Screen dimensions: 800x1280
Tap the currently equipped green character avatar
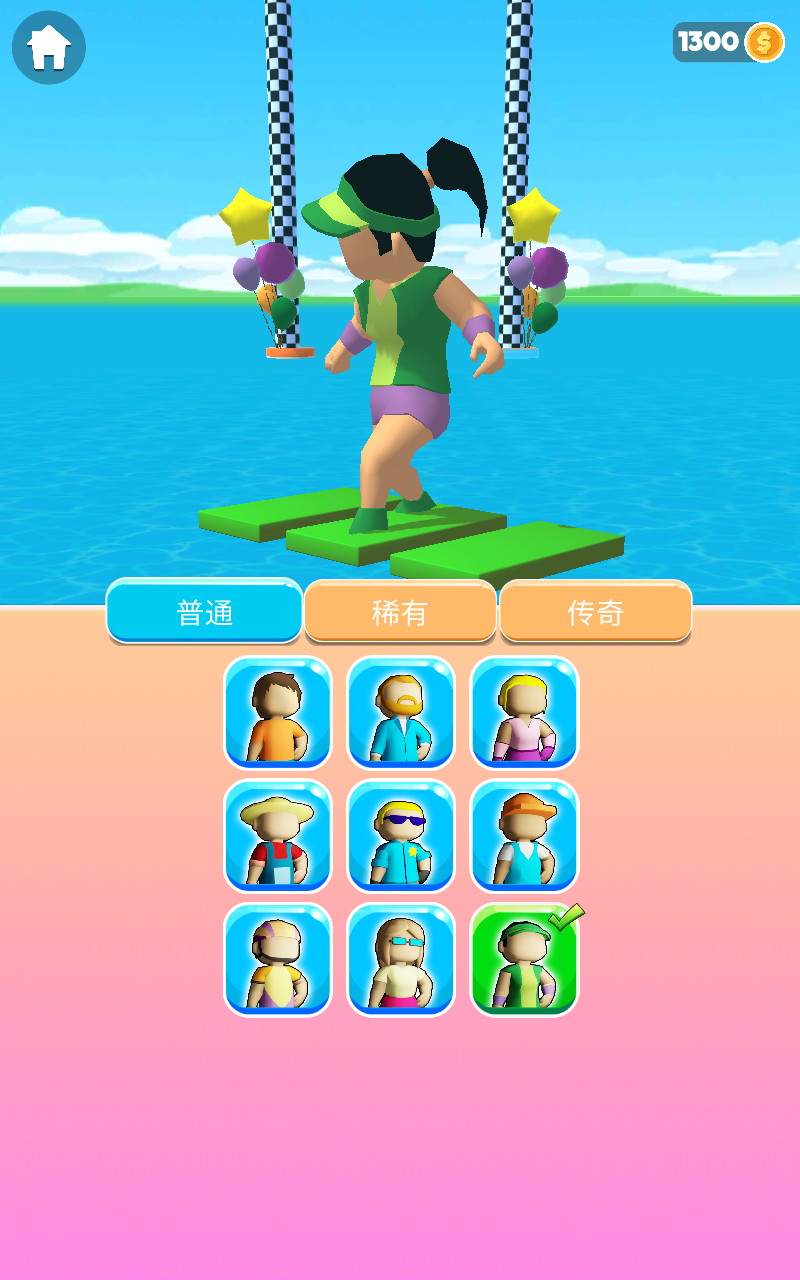point(524,960)
